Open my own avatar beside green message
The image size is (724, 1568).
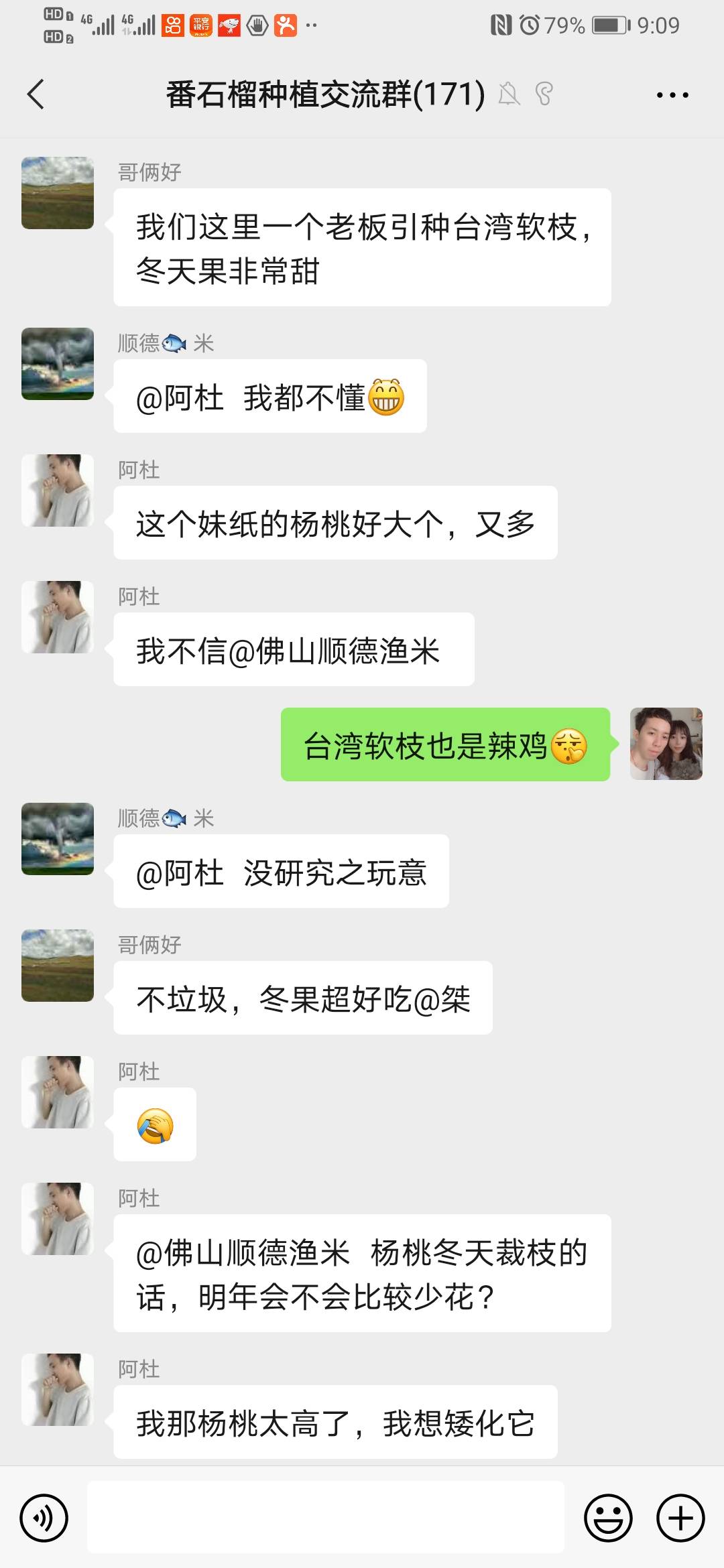[666, 744]
